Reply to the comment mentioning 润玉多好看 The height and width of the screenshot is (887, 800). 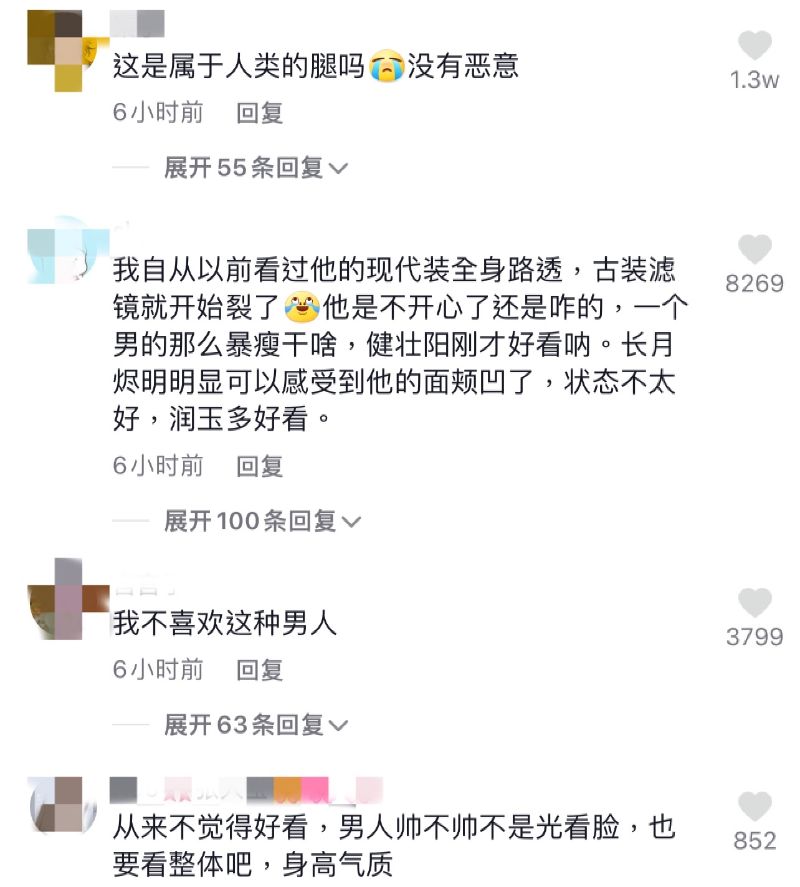click(260, 465)
